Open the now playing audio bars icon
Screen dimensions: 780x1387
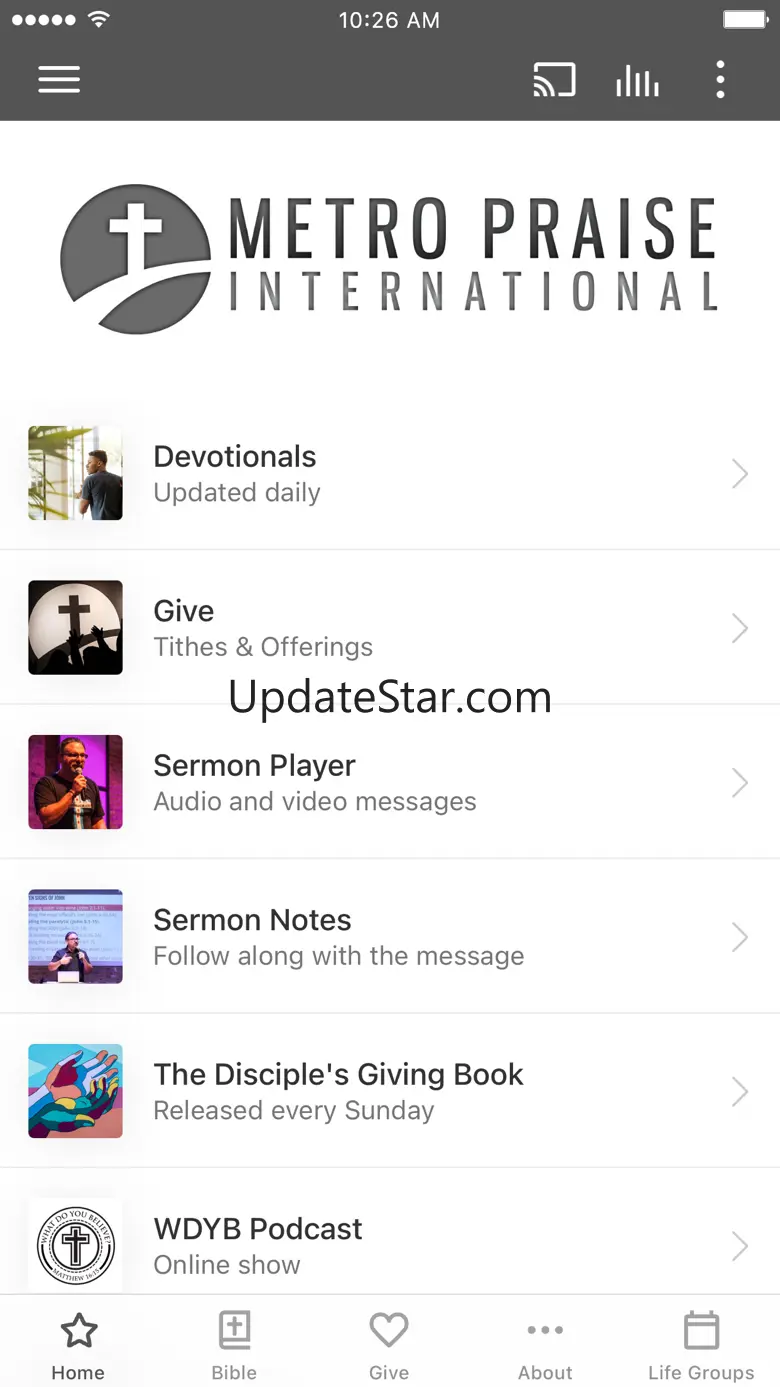[x=637, y=80]
